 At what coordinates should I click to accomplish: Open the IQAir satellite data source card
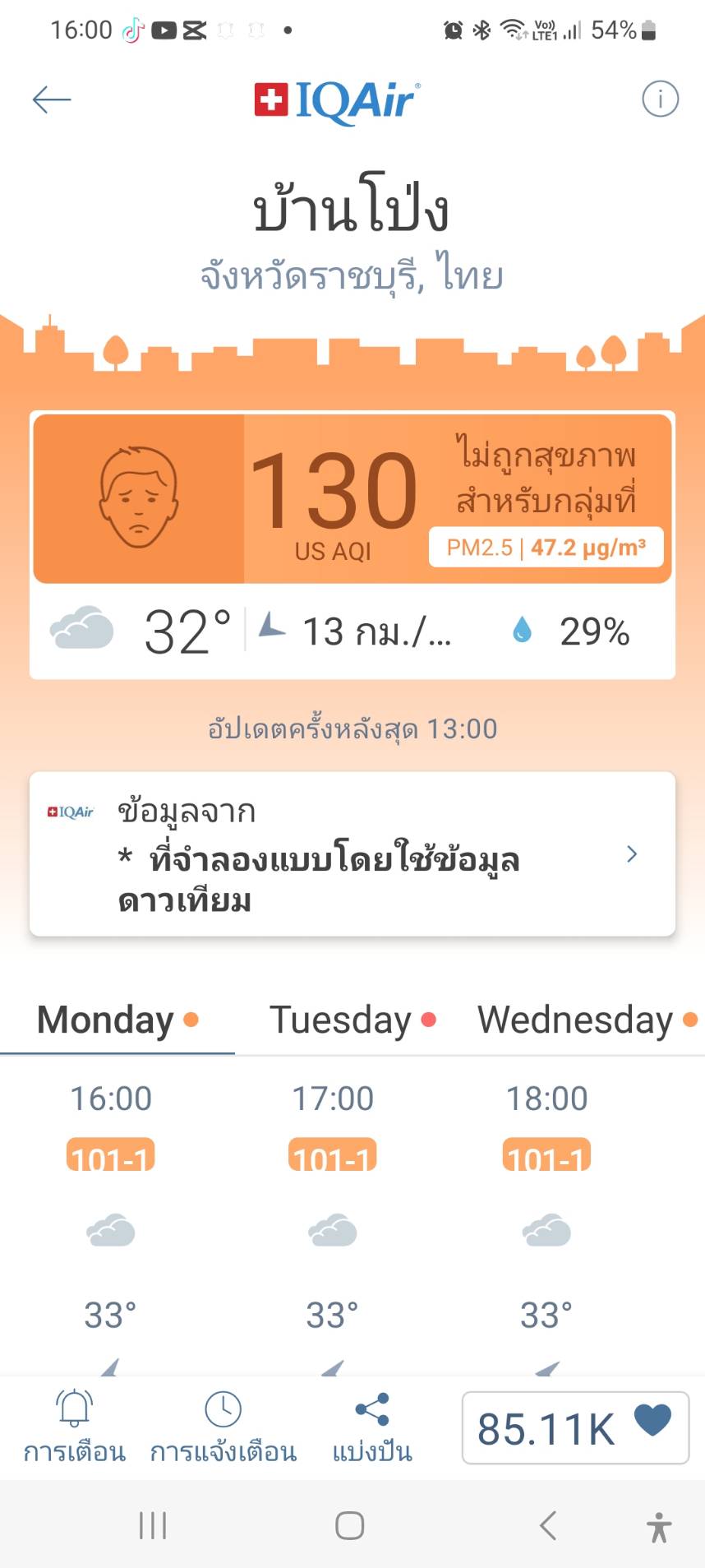pos(352,854)
